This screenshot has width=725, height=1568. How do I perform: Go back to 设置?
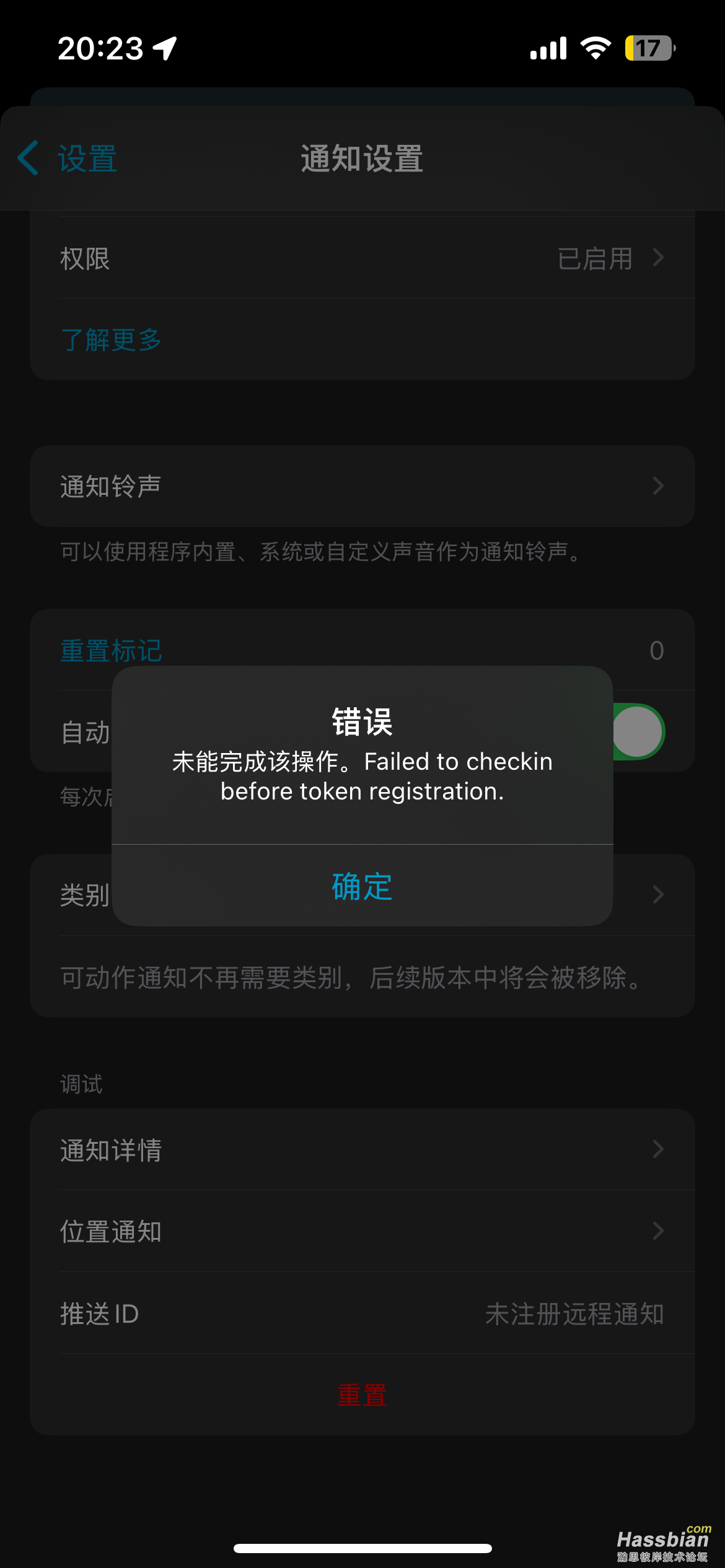[68, 159]
